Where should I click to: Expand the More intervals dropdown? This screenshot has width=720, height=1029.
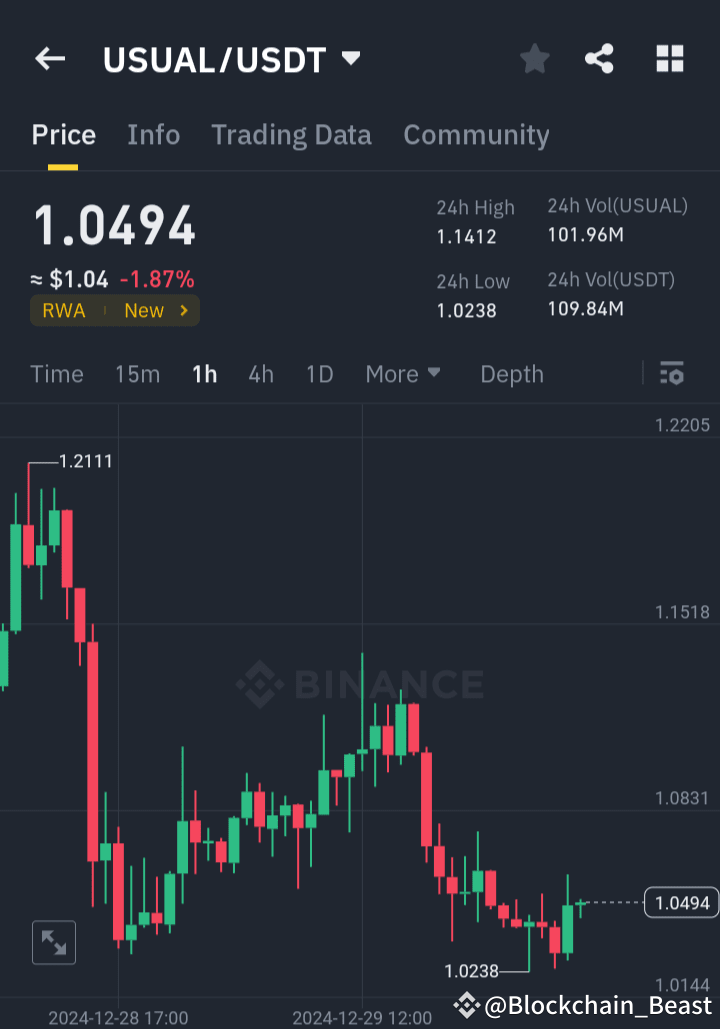pyautogui.click(x=403, y=374)
